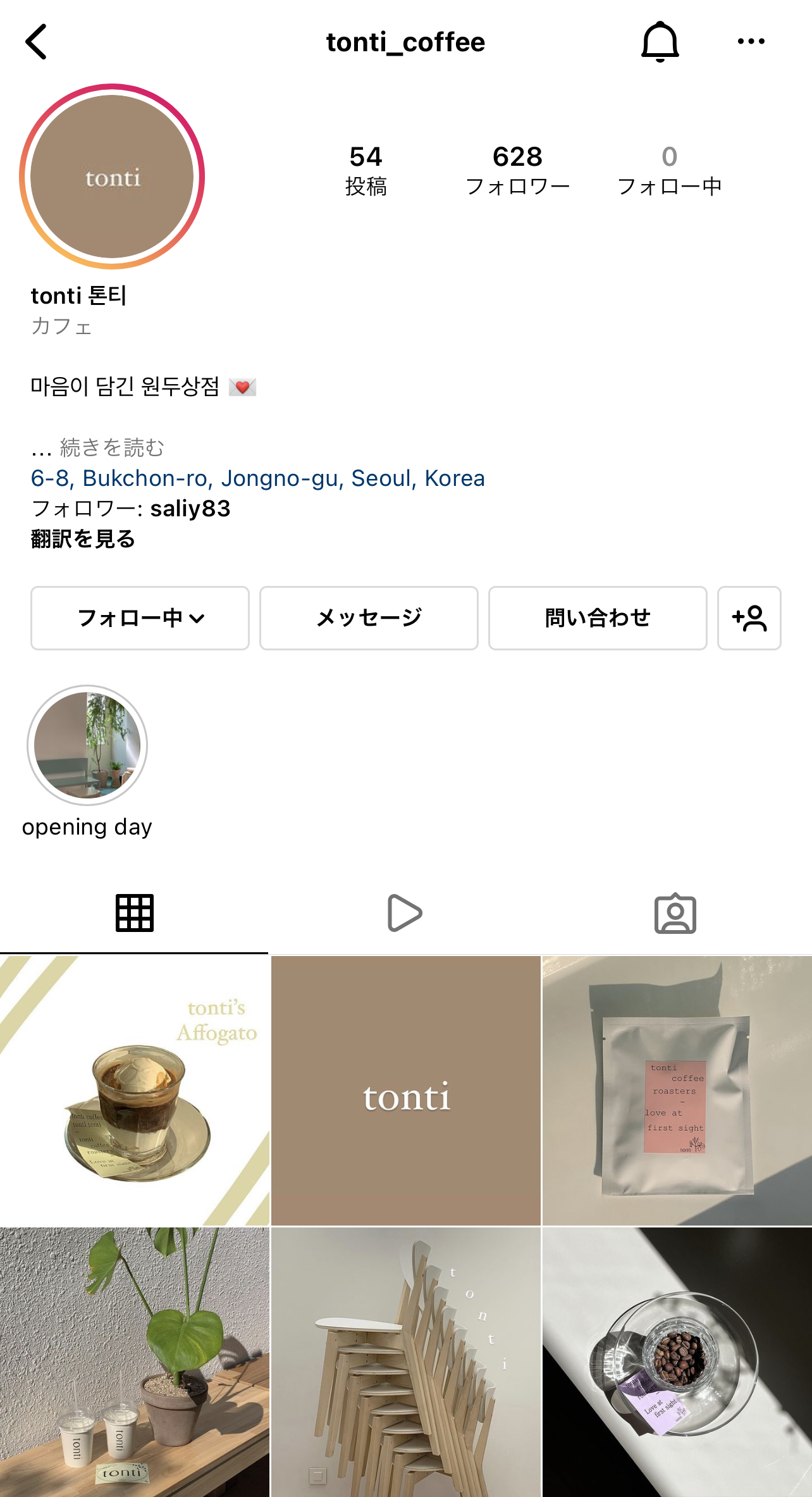Send a message via メッセージ button

369,618
